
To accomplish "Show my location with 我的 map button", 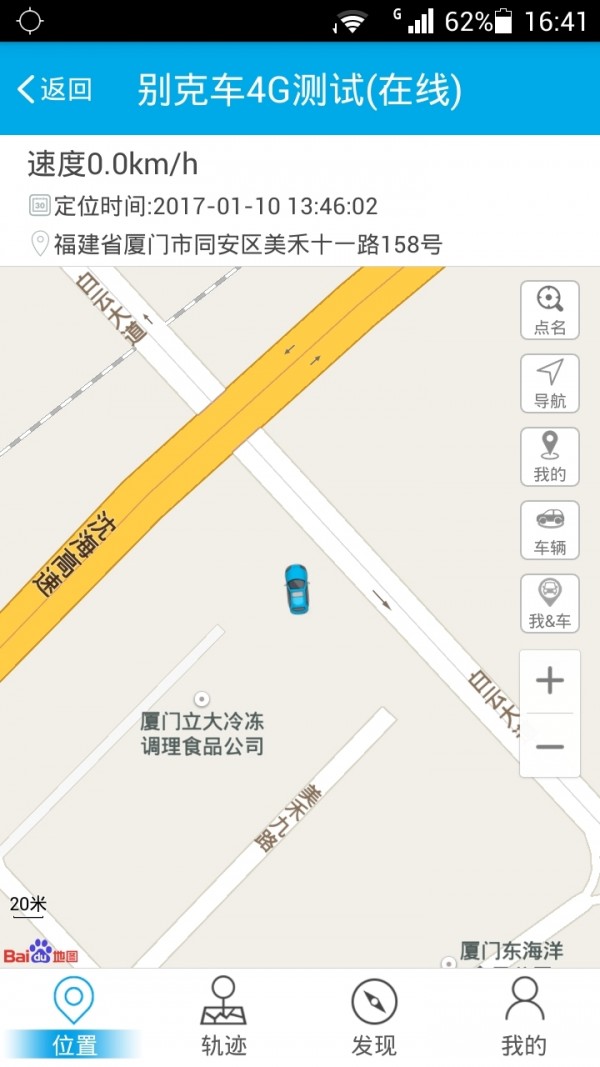I will coord(550,457).
